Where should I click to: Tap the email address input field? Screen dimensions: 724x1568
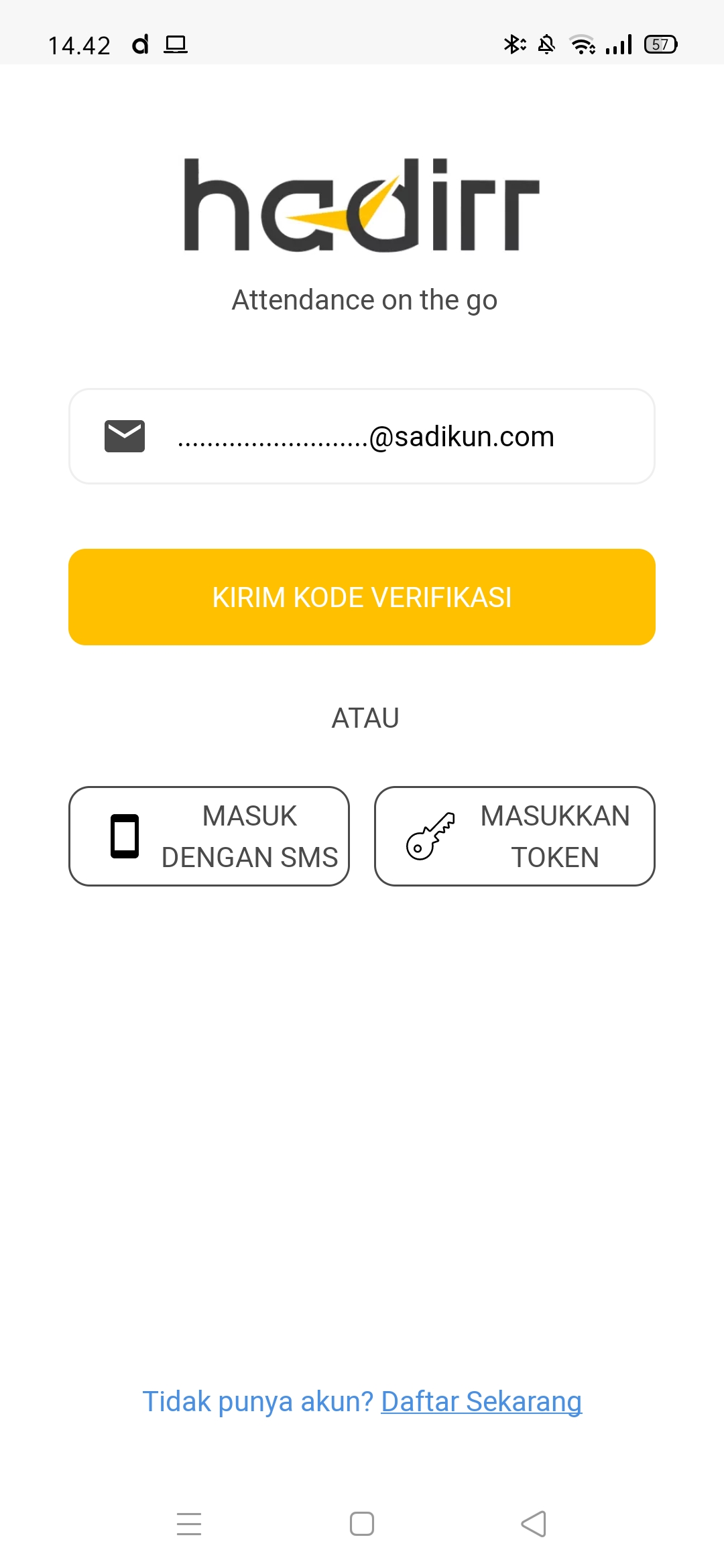click(x=362, y=436)
